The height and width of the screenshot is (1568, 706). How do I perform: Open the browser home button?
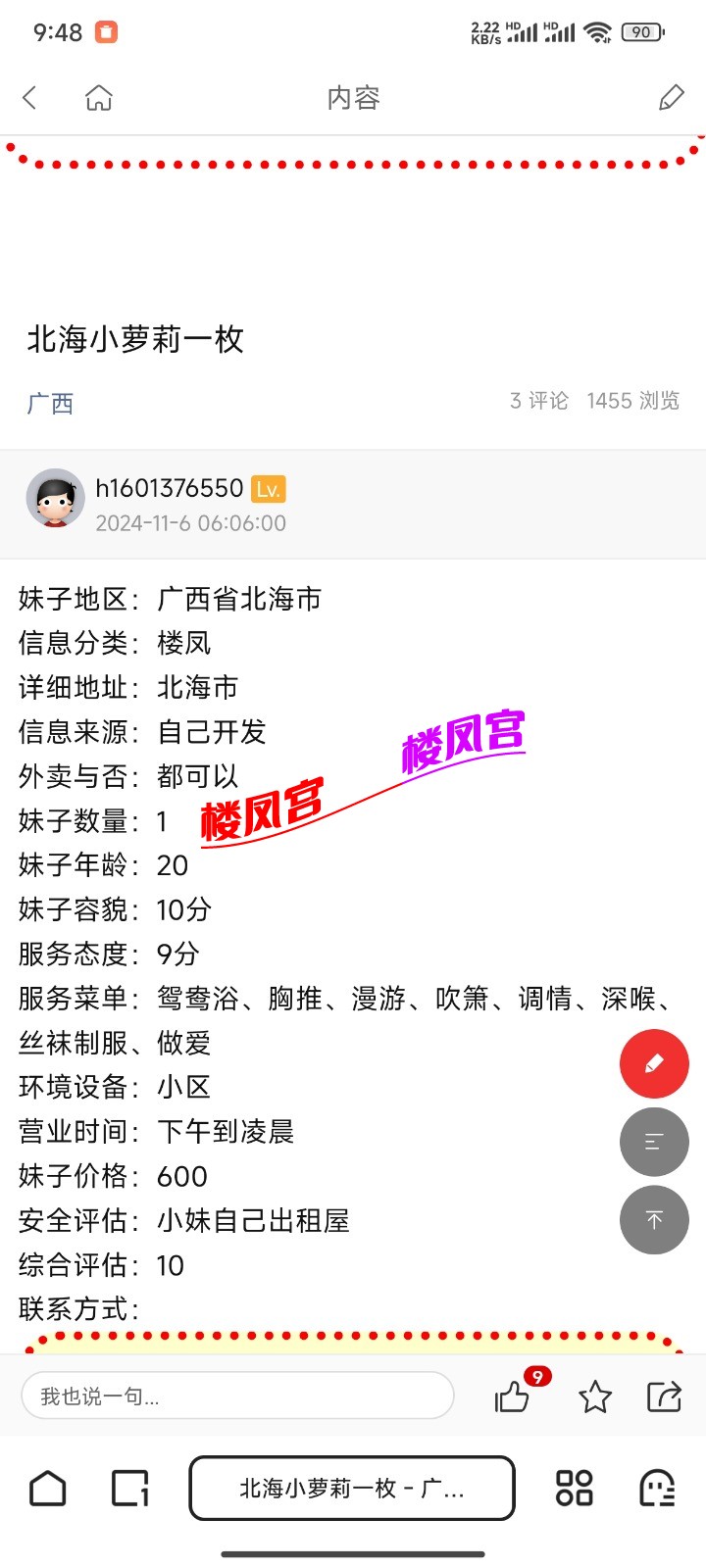(48, 1488)
